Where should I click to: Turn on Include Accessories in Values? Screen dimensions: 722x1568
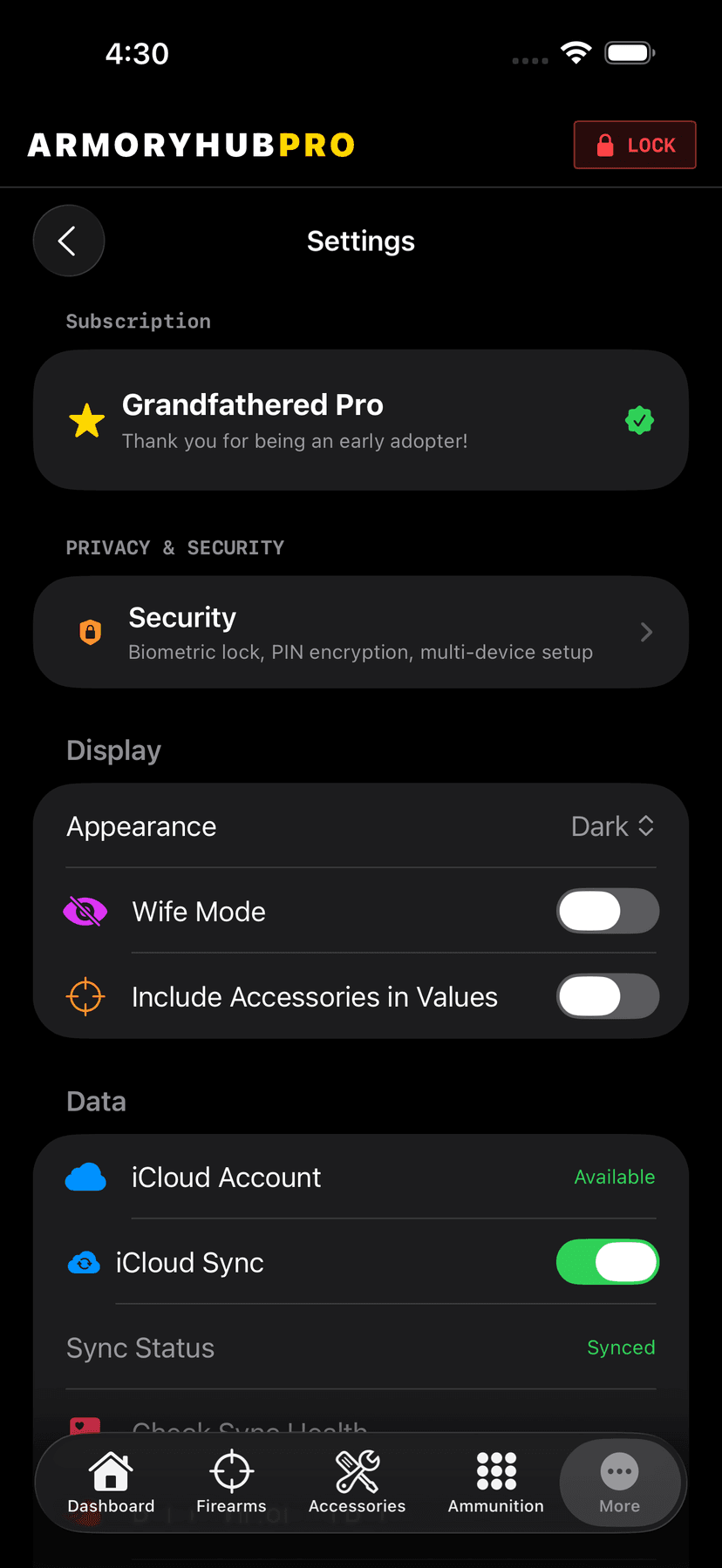point(607,996)
